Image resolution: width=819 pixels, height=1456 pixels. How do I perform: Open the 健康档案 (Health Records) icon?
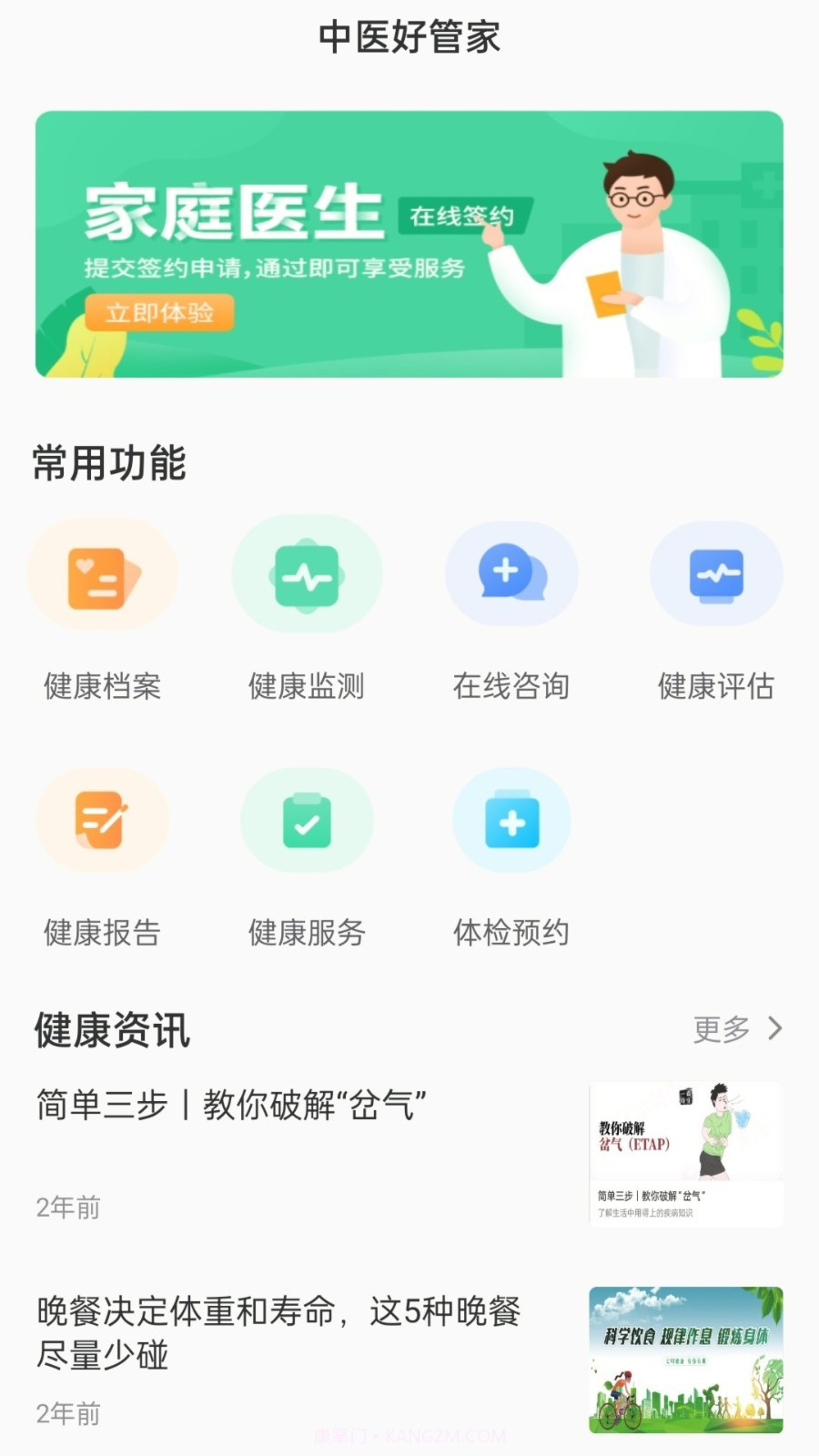click(x=103, y=573)
